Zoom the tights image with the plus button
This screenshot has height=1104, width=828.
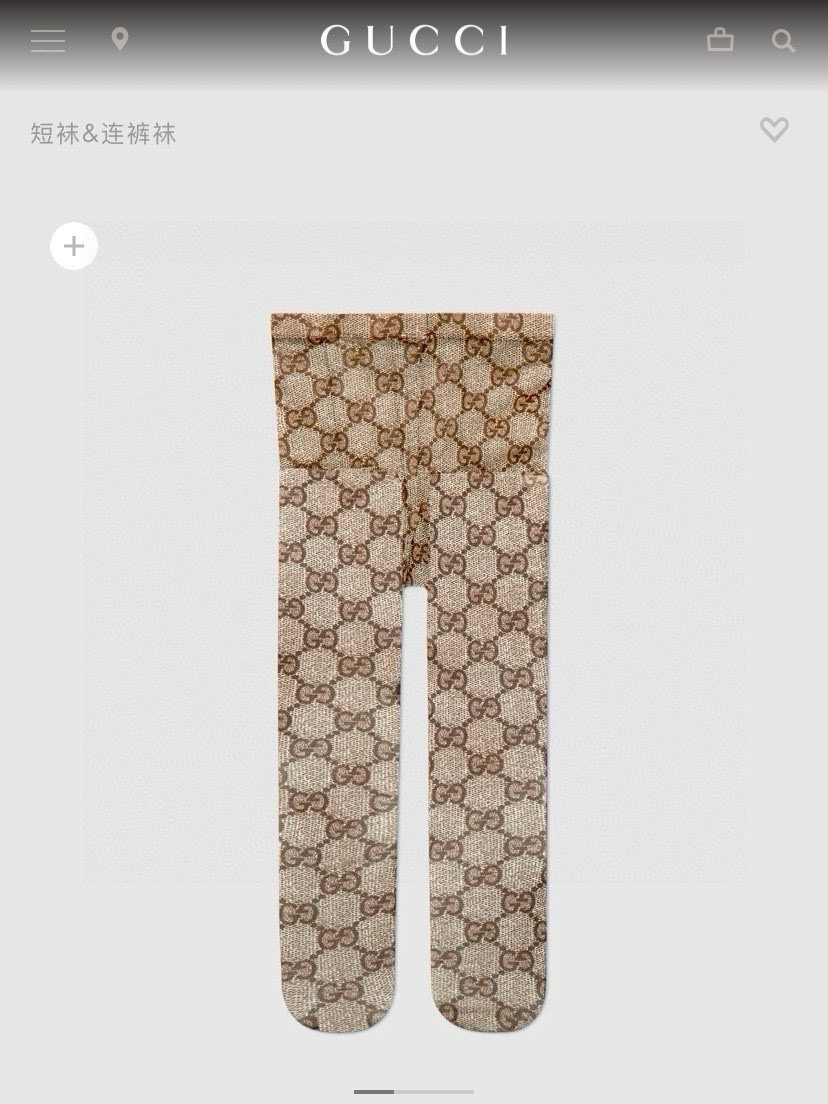[73, 246]
